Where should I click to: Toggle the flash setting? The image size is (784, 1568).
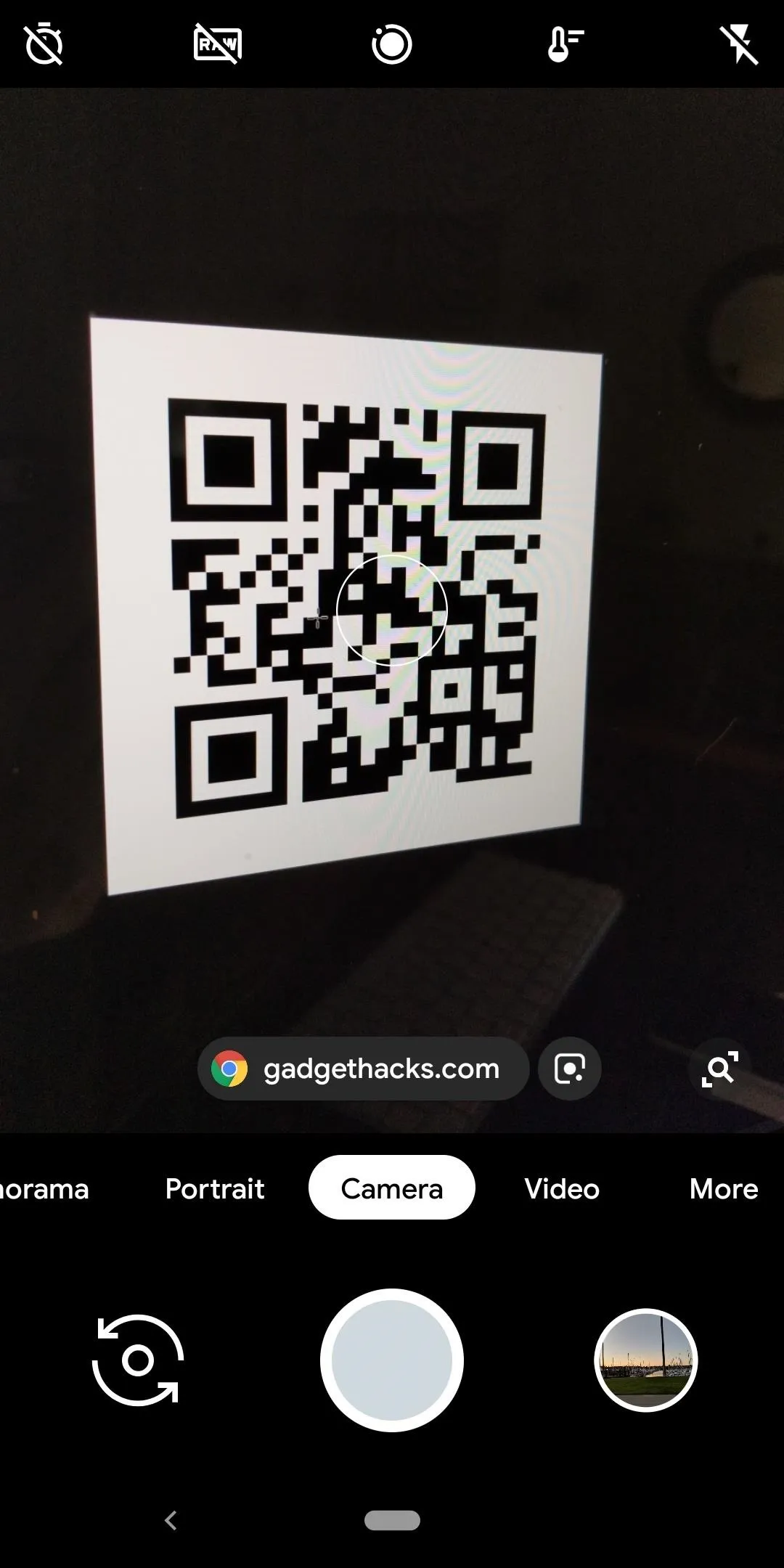tap(739, 44)
